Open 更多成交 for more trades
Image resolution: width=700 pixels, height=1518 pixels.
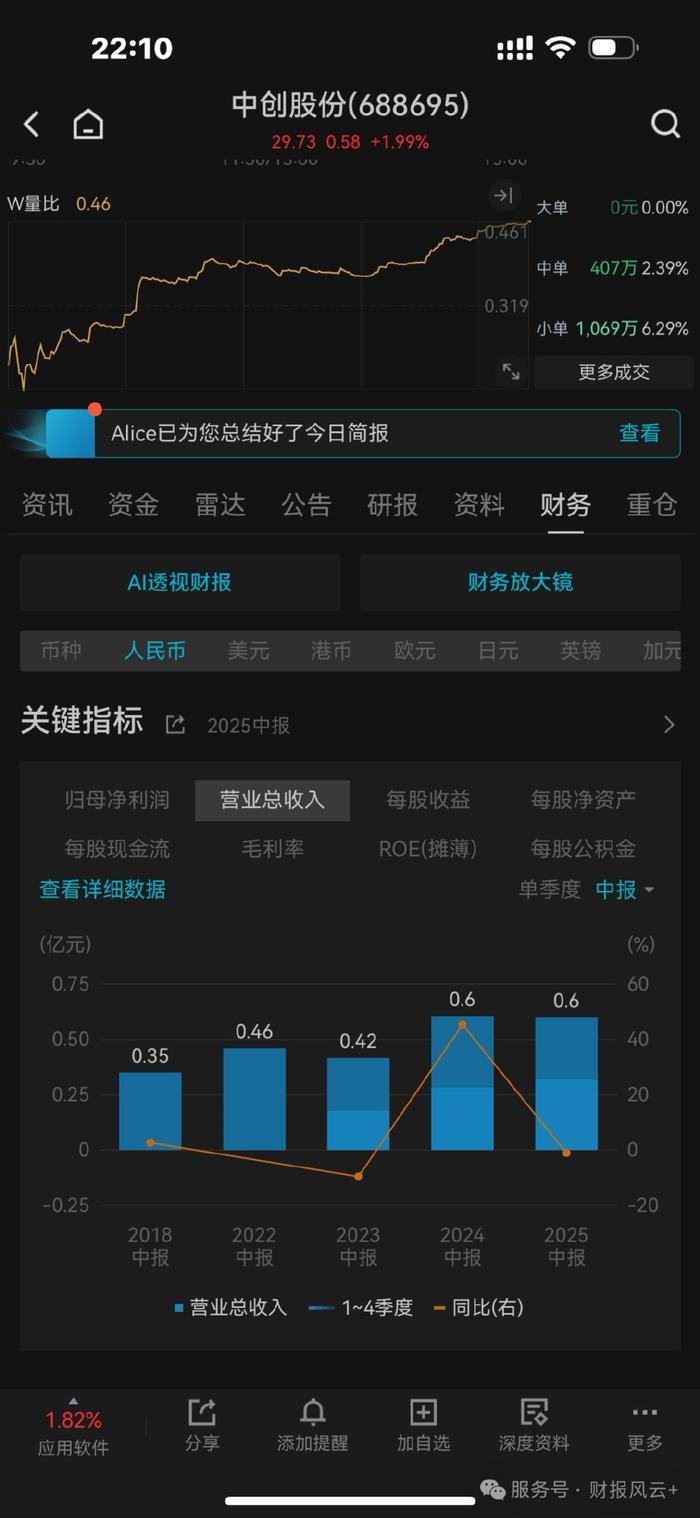[614, 372]
